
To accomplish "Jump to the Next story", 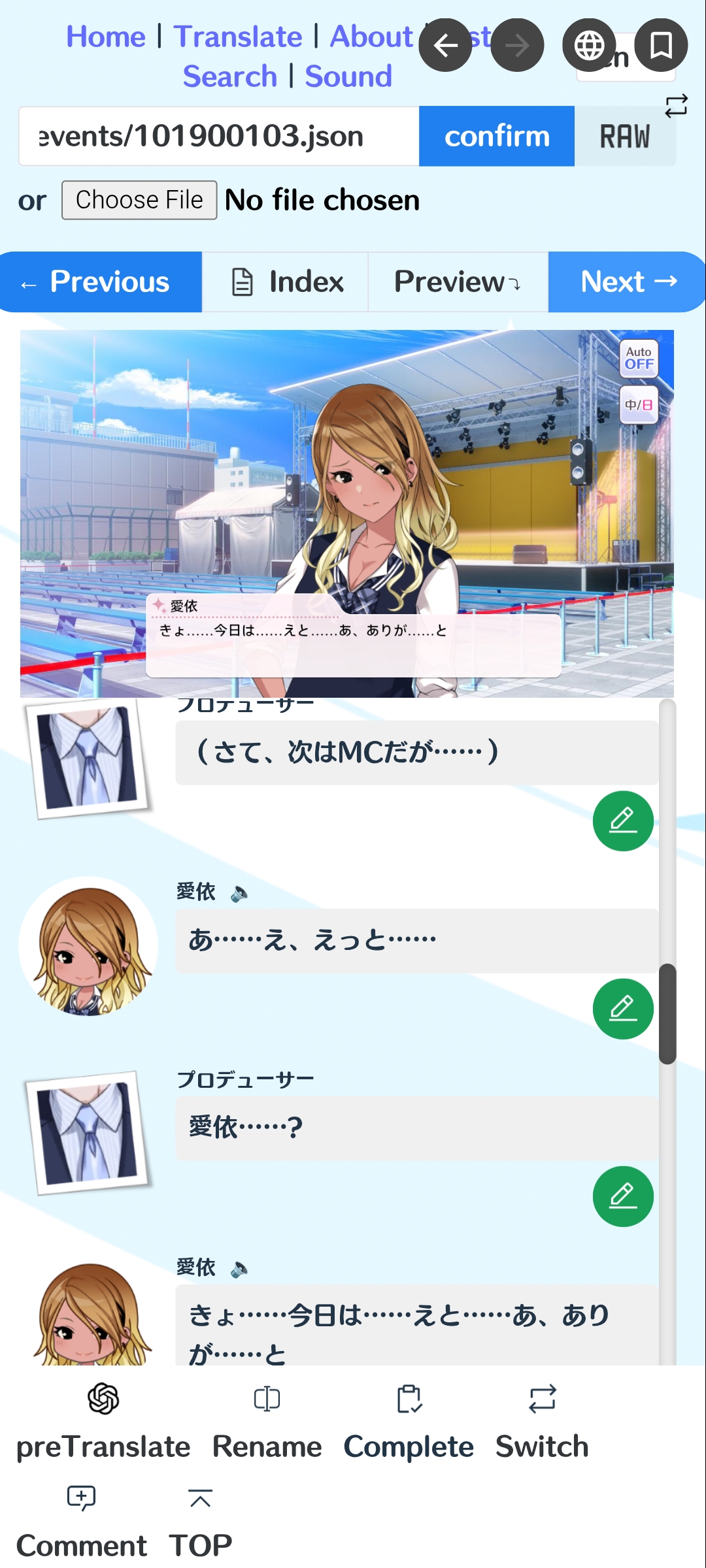I will (x=626, y=282).
